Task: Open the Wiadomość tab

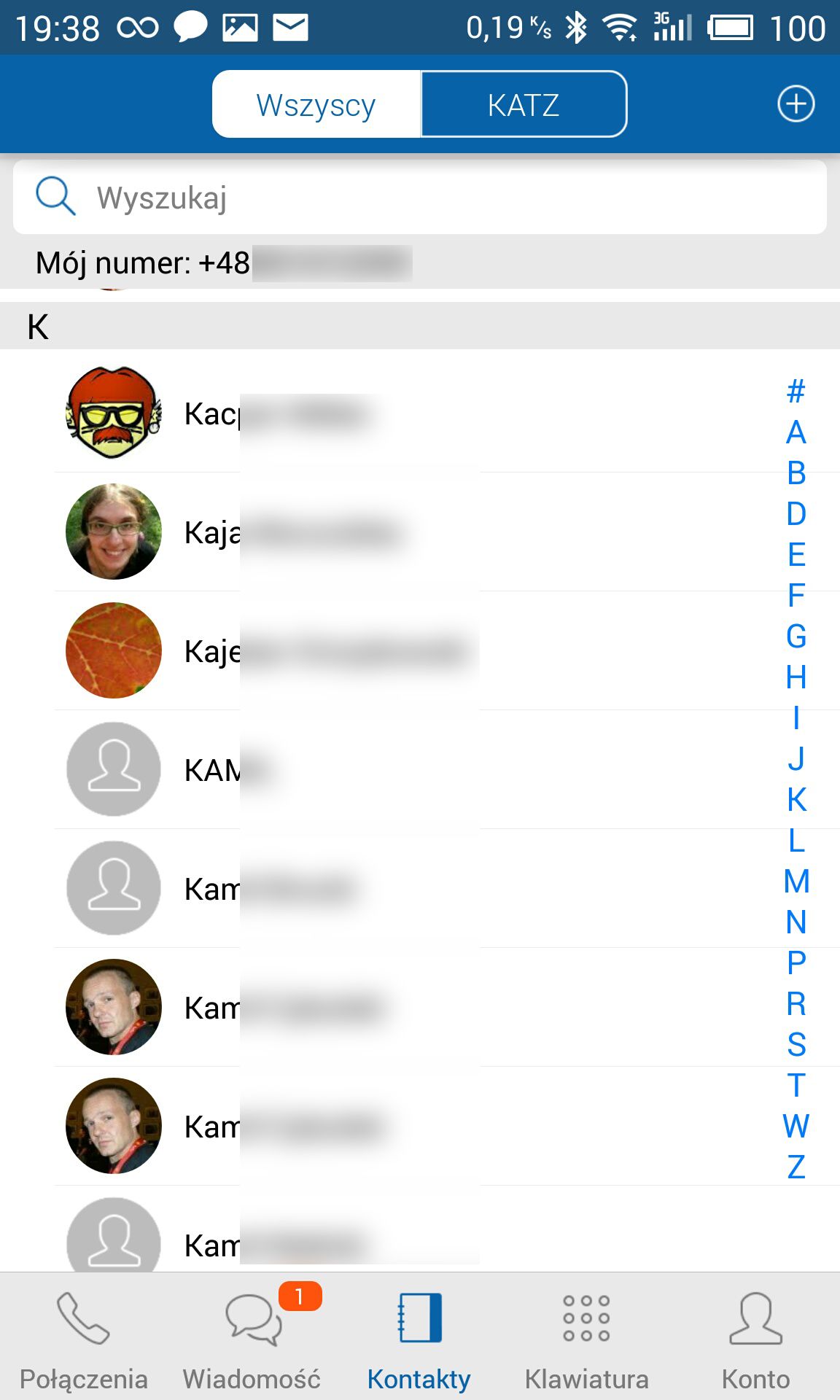Action: 252,1337
